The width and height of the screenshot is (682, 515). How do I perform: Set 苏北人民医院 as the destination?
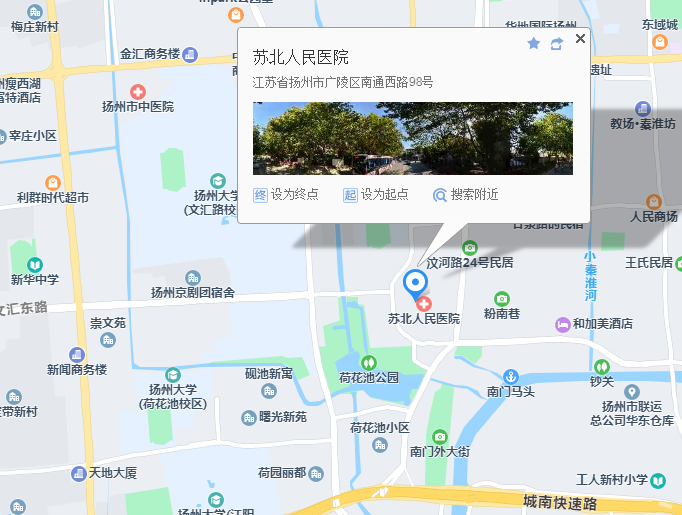click(285, 194)
